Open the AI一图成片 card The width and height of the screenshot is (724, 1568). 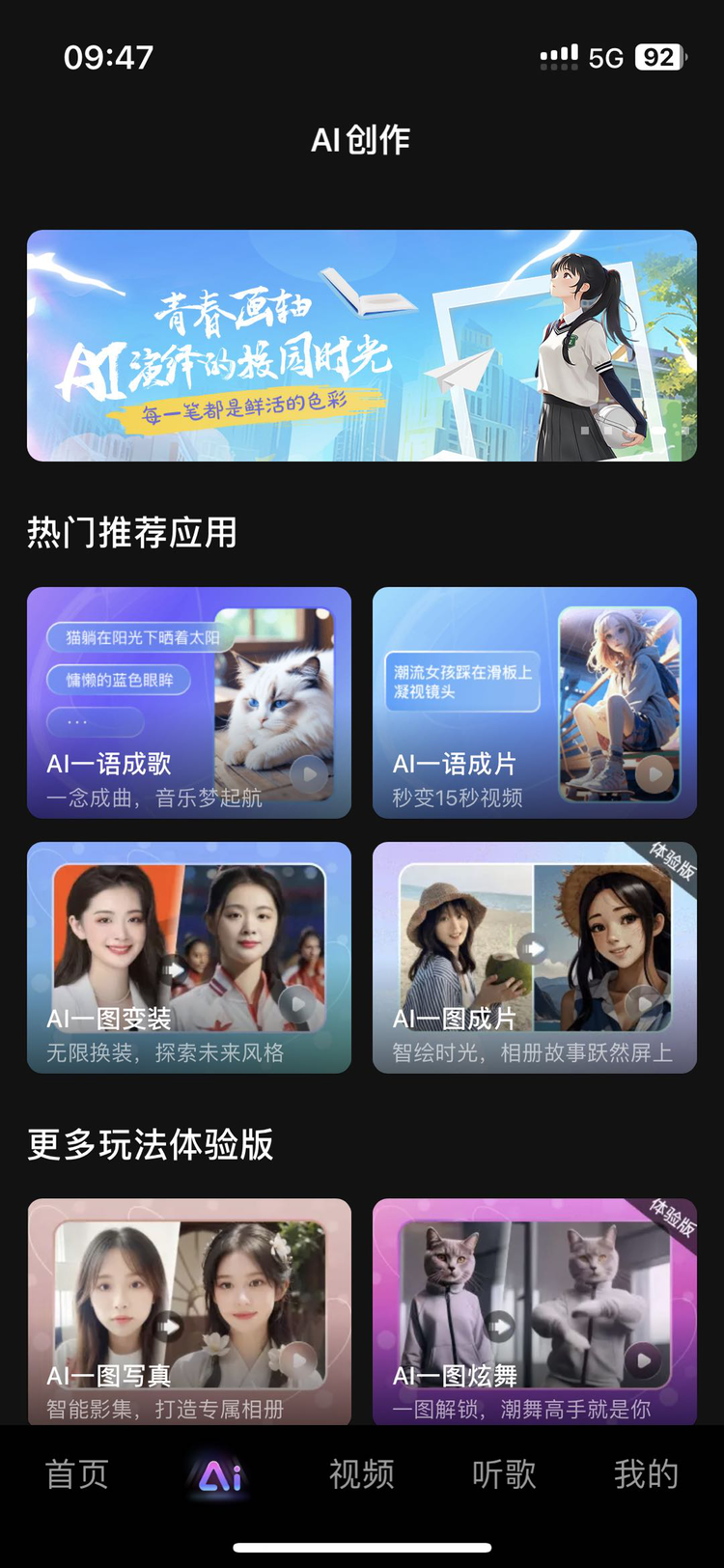pos(535,958)
